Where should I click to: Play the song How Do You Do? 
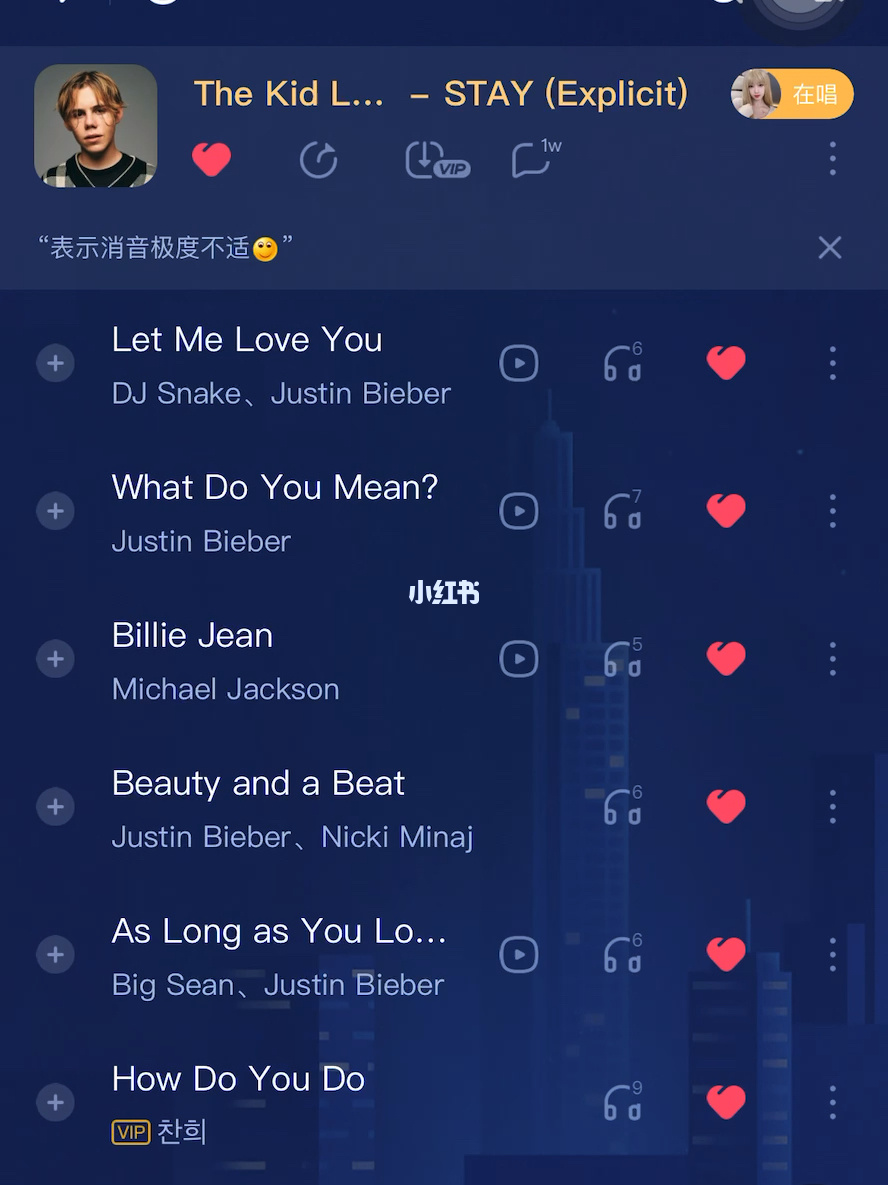pos(238,1079)
